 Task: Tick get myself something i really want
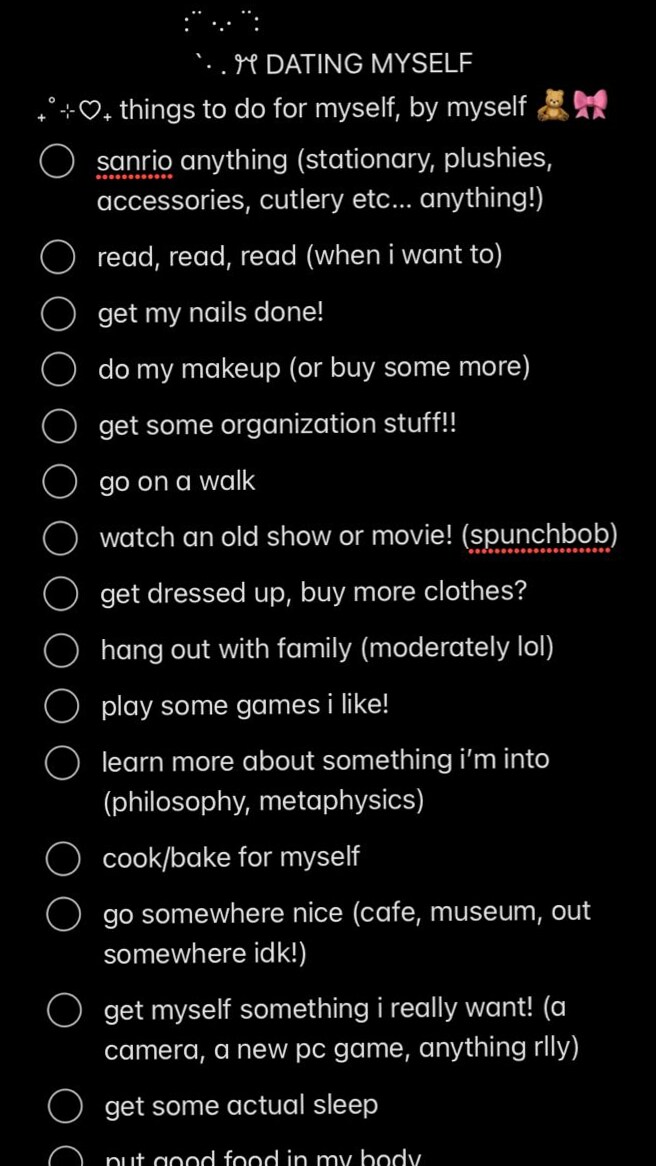pyautogui.click(x=64, y=1011)
